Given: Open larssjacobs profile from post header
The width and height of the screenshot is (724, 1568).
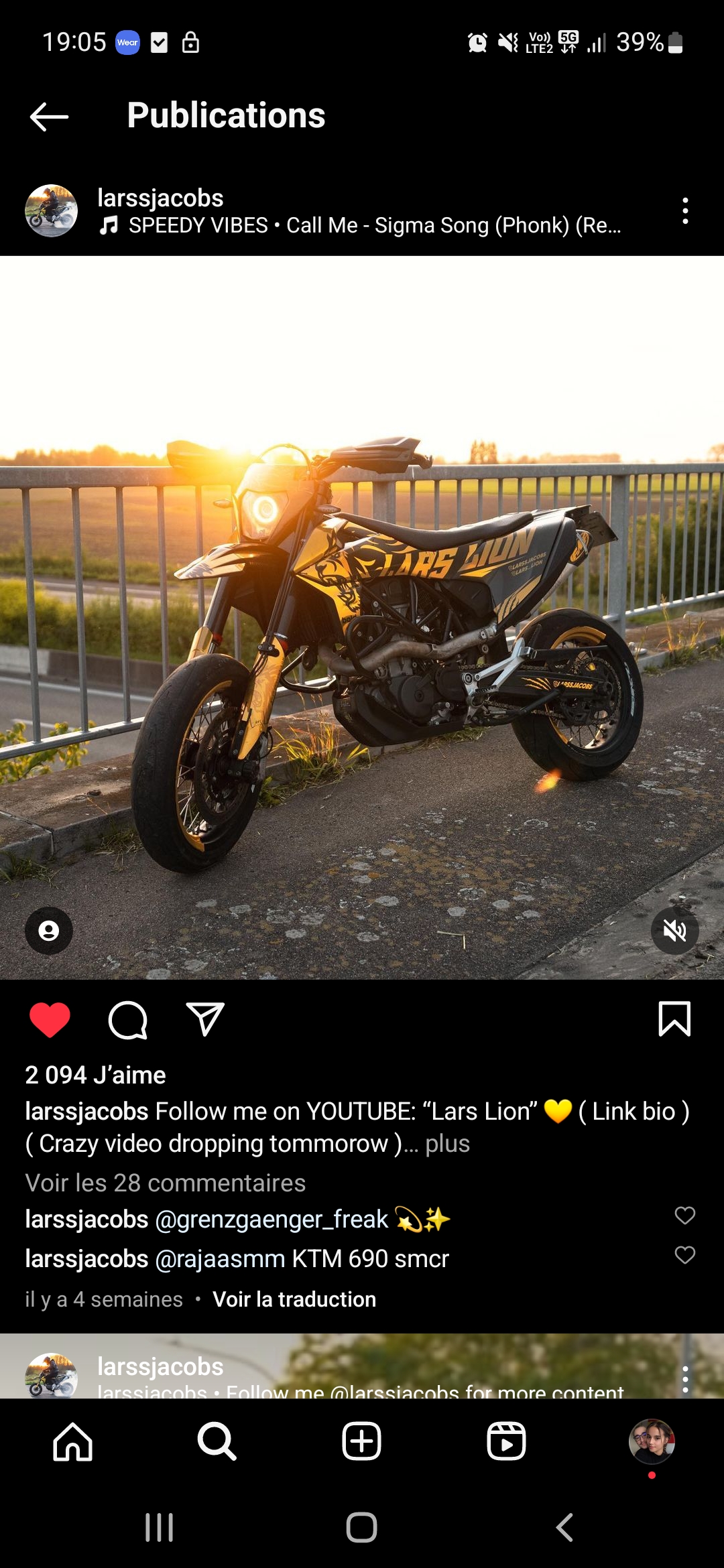Looking at the screenshot, I should 160,198.
